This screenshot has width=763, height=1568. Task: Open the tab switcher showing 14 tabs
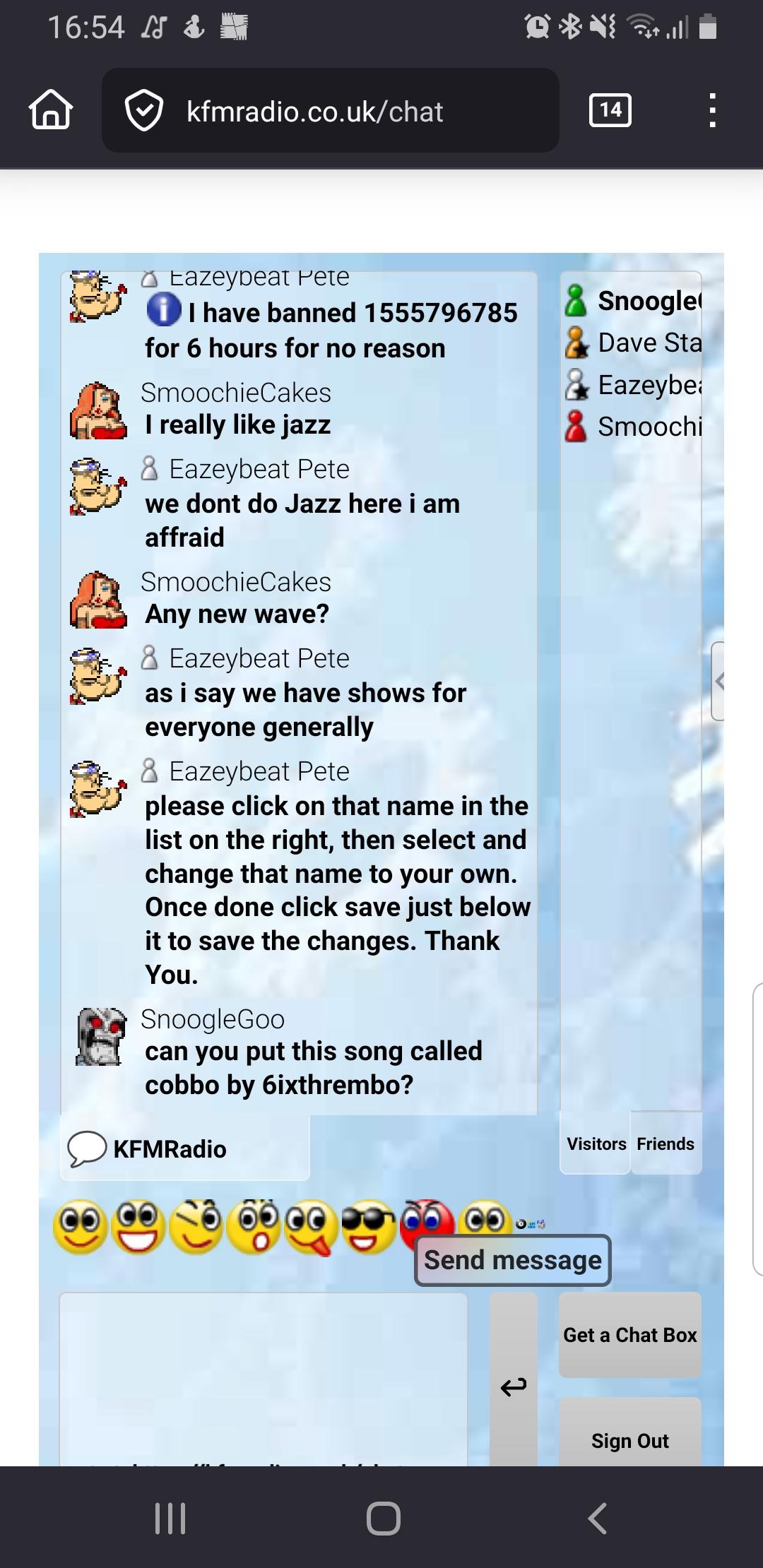point(610,110)
